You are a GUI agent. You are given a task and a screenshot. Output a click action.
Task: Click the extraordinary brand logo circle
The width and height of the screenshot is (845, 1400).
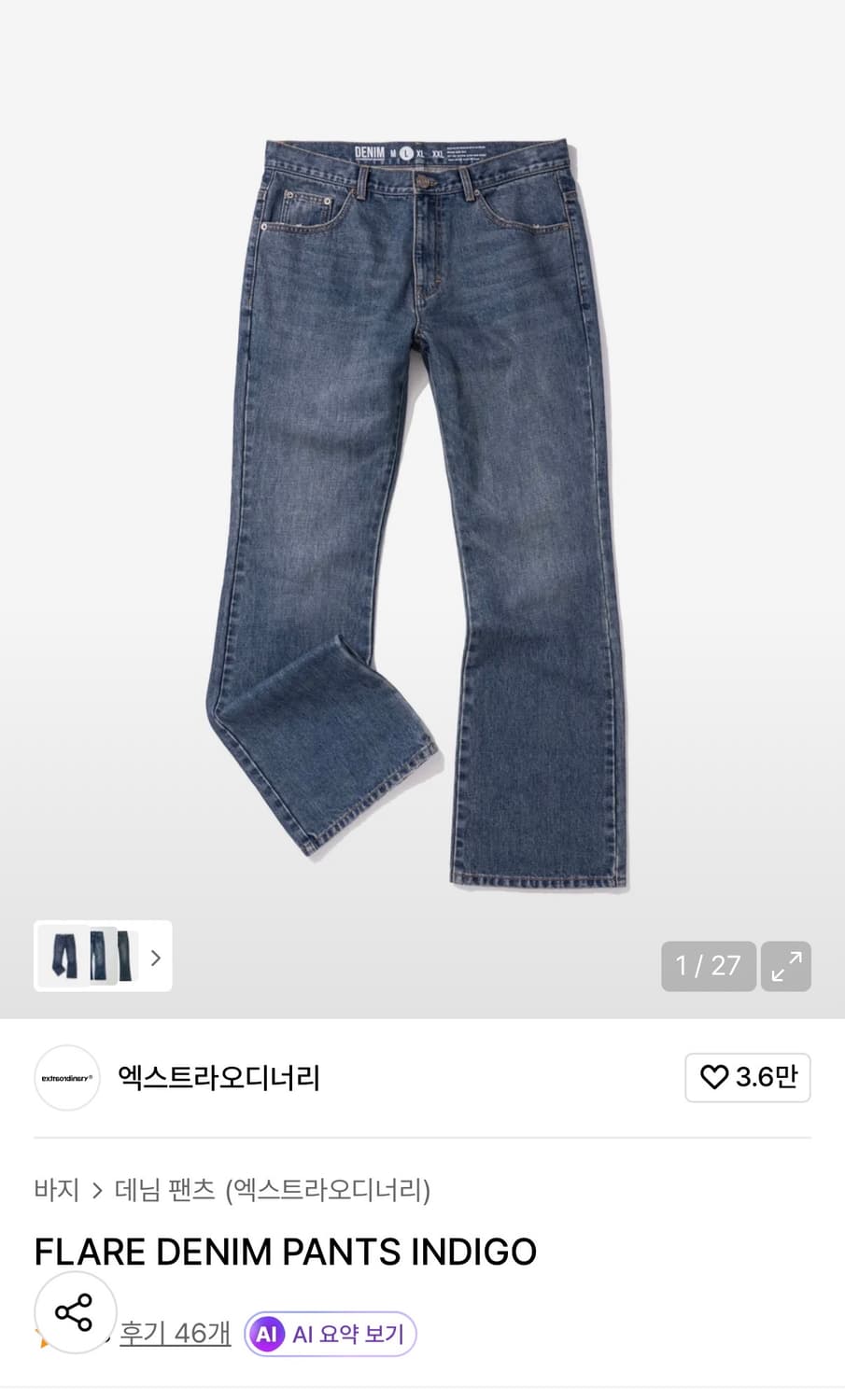(x=66, y=1077)
